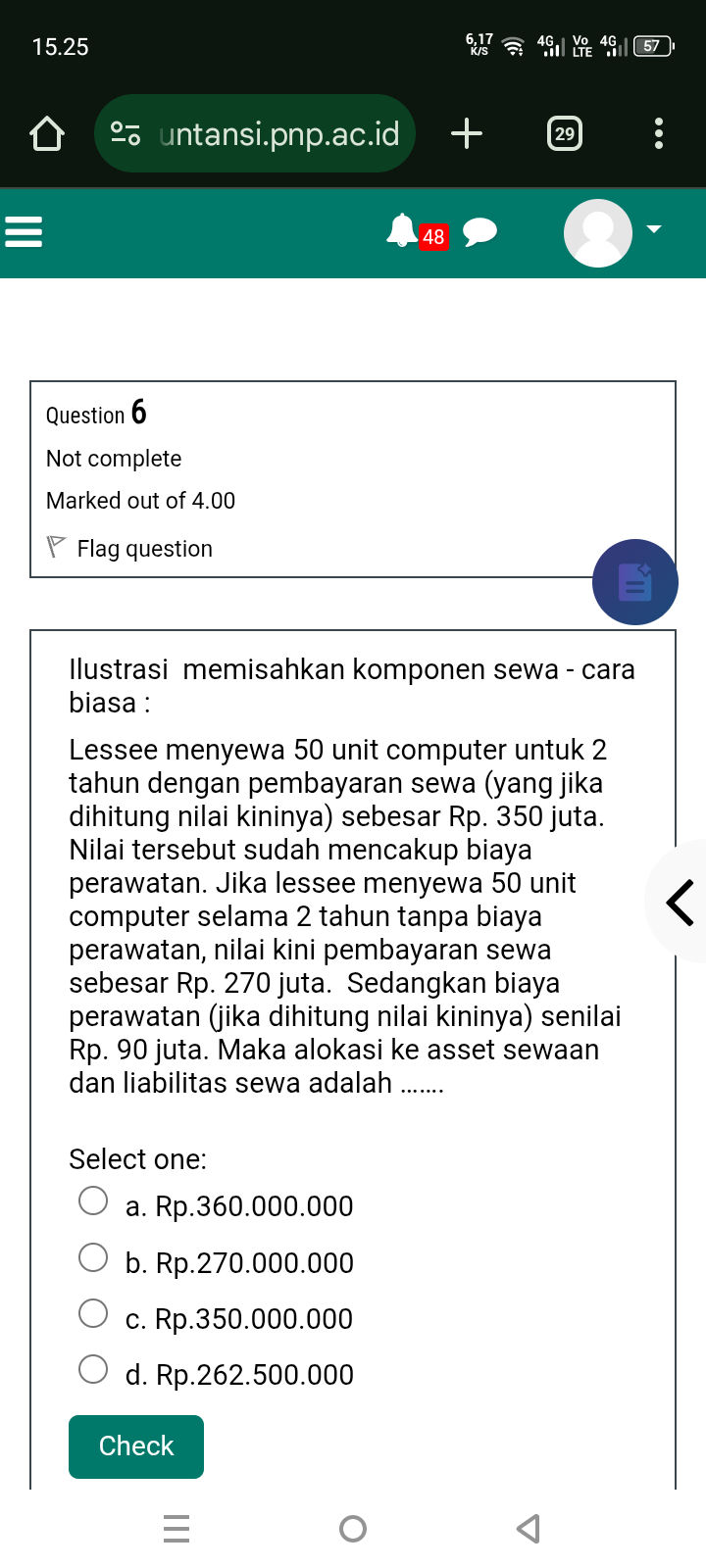Open the site hamburger menu
706x1568 pixels.
pyautogui.click(x=24, y=232)
